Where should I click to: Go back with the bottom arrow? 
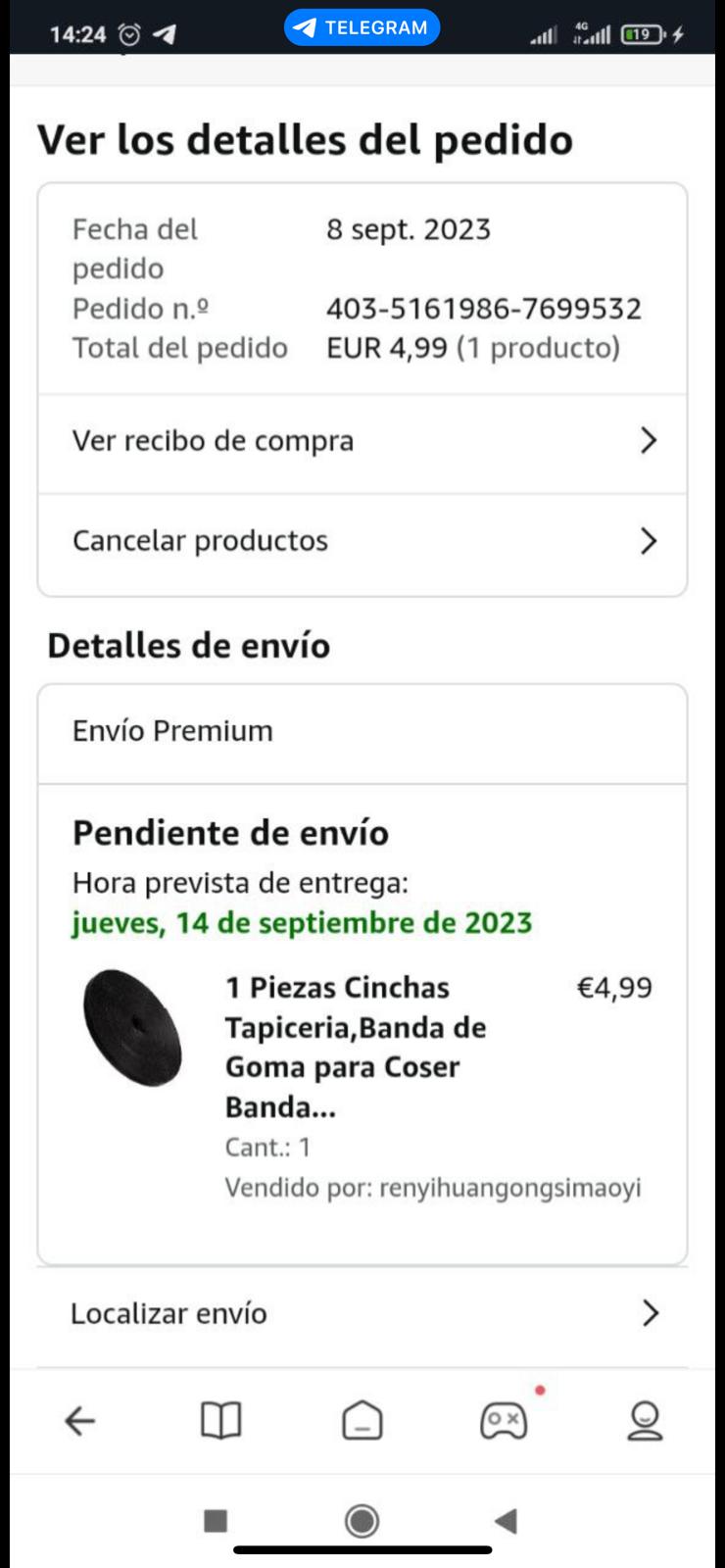pyautogui.click(x=79, y=1420)
